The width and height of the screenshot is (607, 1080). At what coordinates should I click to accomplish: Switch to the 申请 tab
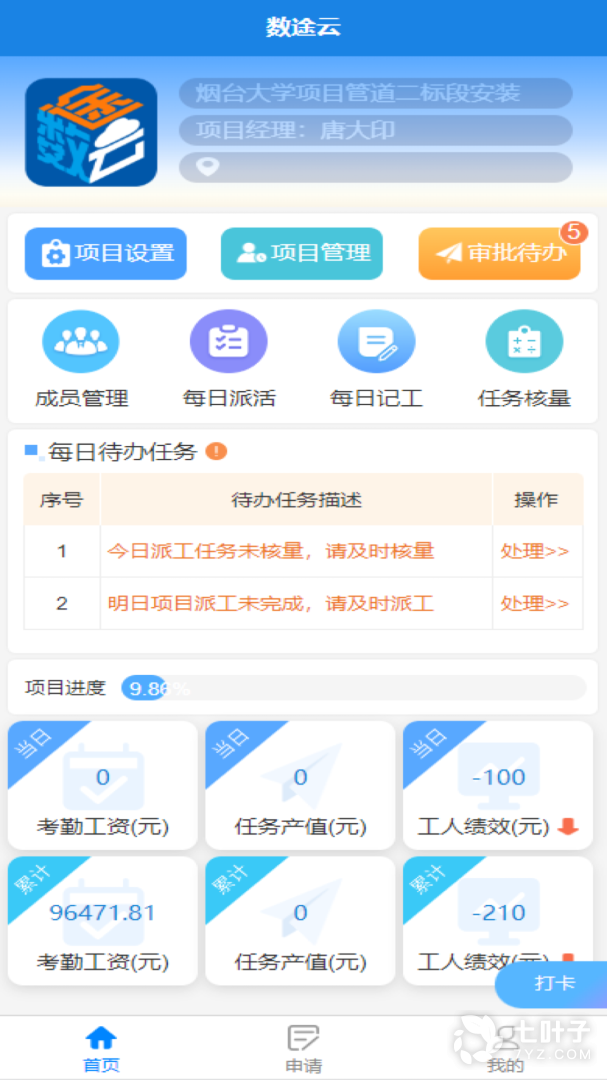pos(303,1047)
